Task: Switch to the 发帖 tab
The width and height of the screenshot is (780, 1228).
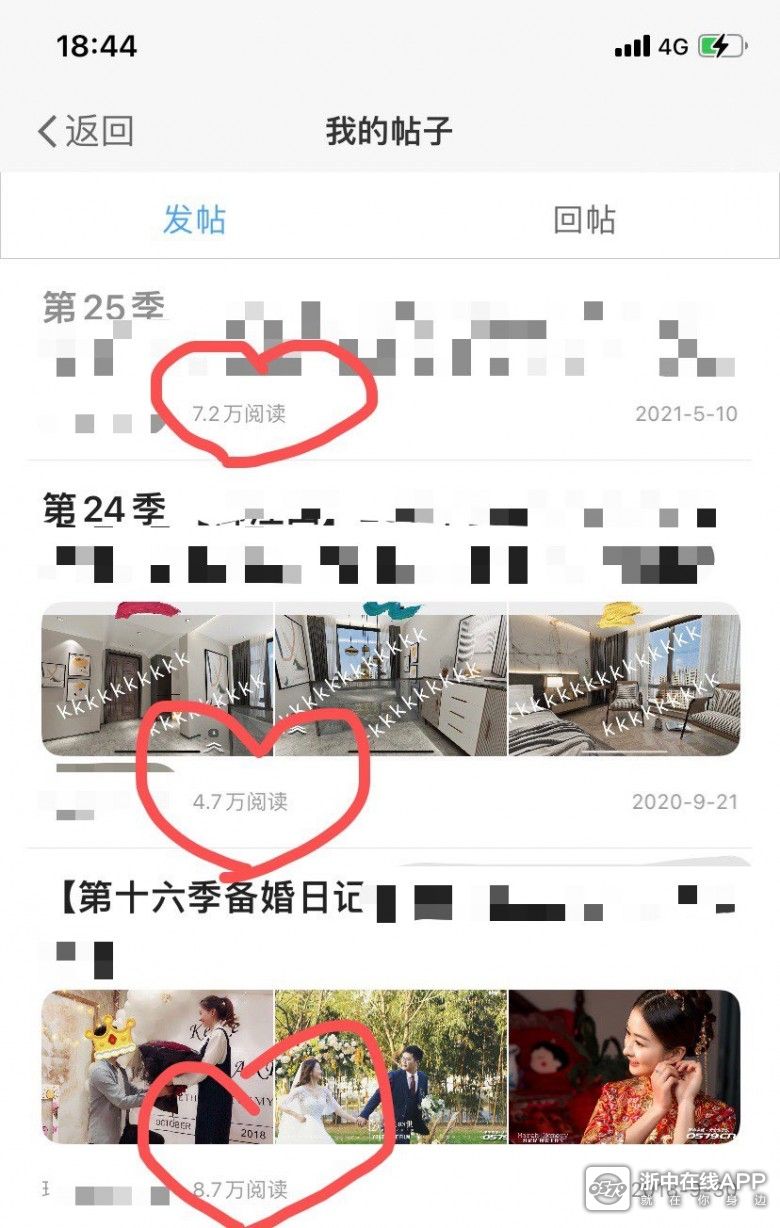Action: pyautogui.click(x=195, y=219)
